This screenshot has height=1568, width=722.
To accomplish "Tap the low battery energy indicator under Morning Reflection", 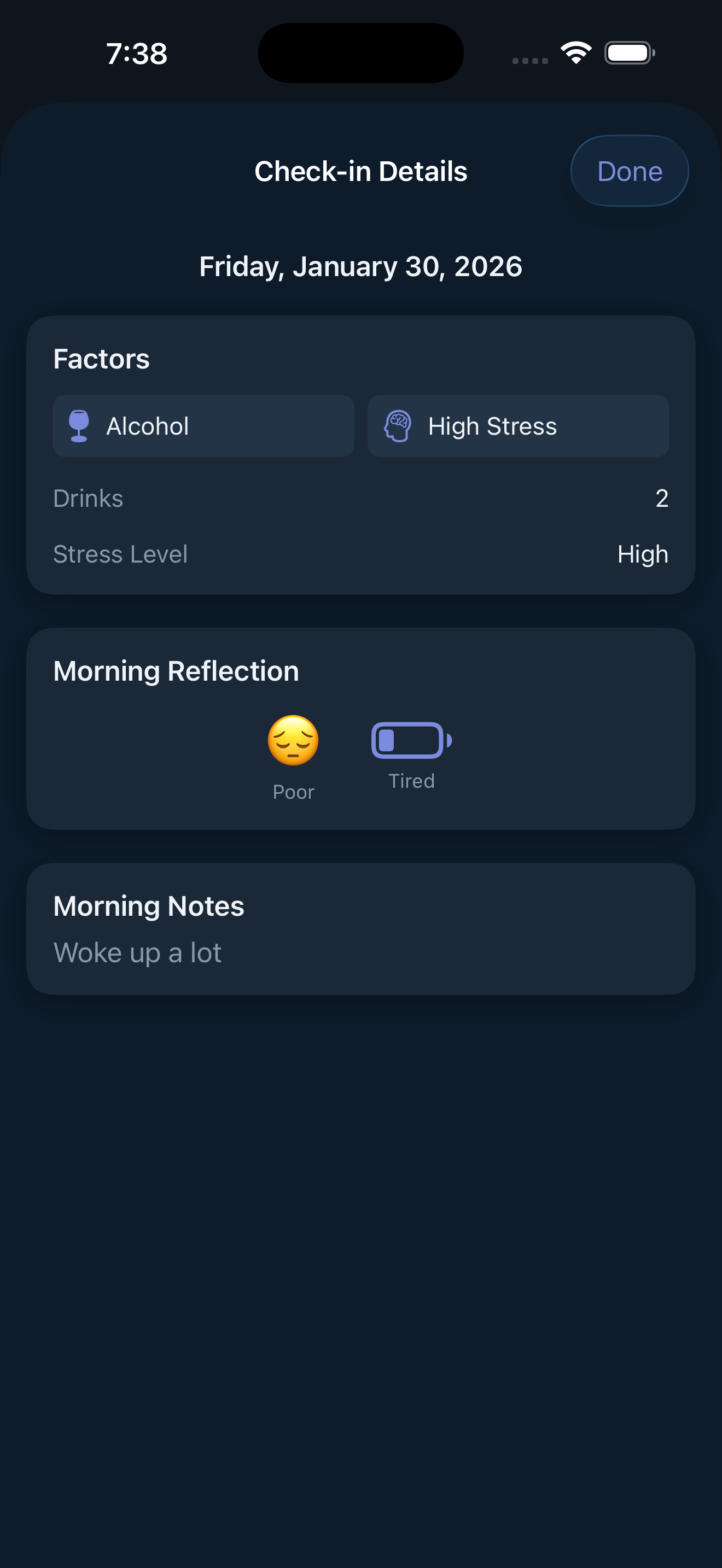I will (x=410, y=739).
